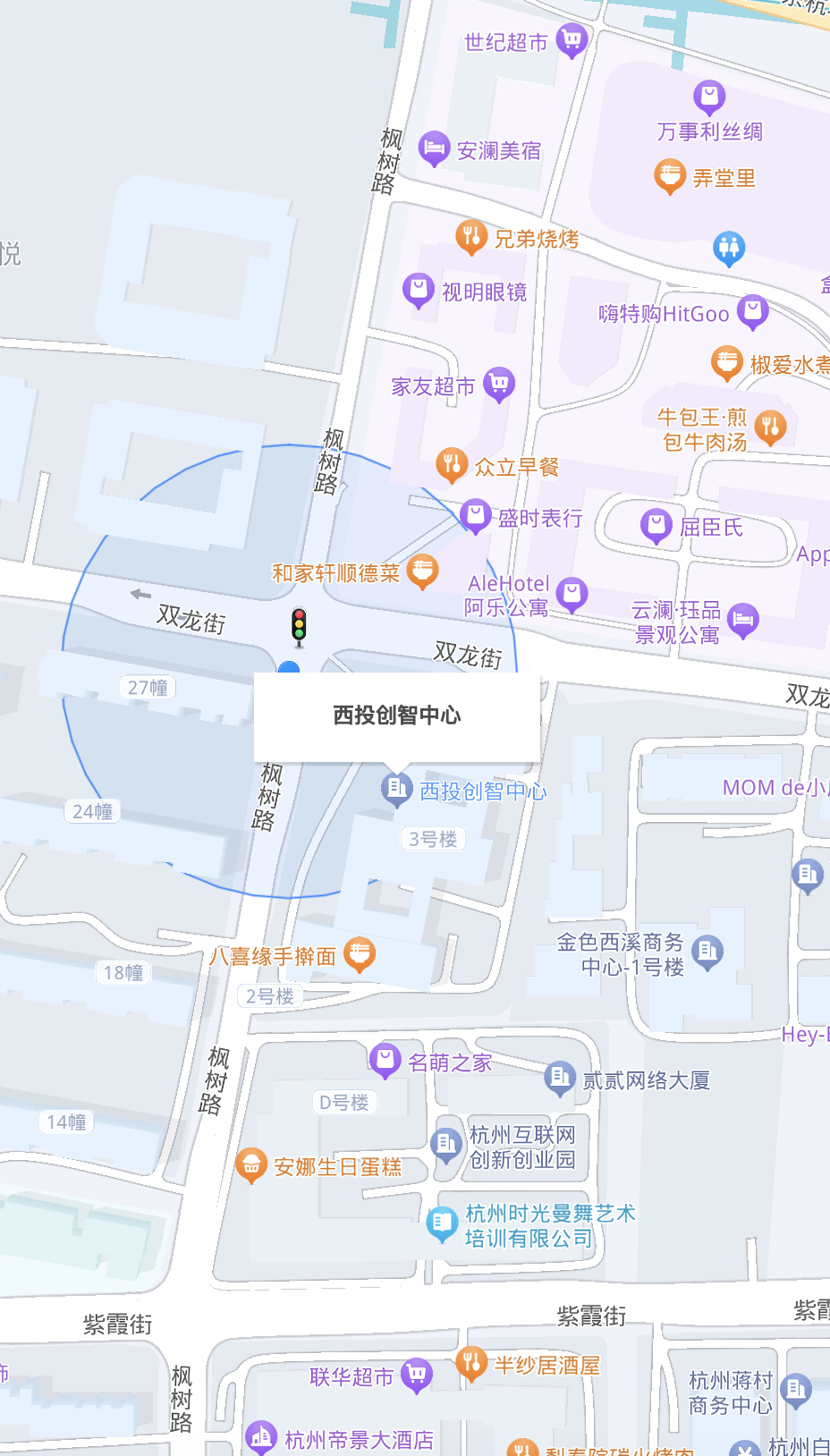Open the 金色西溪商务中心-1号楼 marker
Screen dimensions: 830x1456
(708, 952)
